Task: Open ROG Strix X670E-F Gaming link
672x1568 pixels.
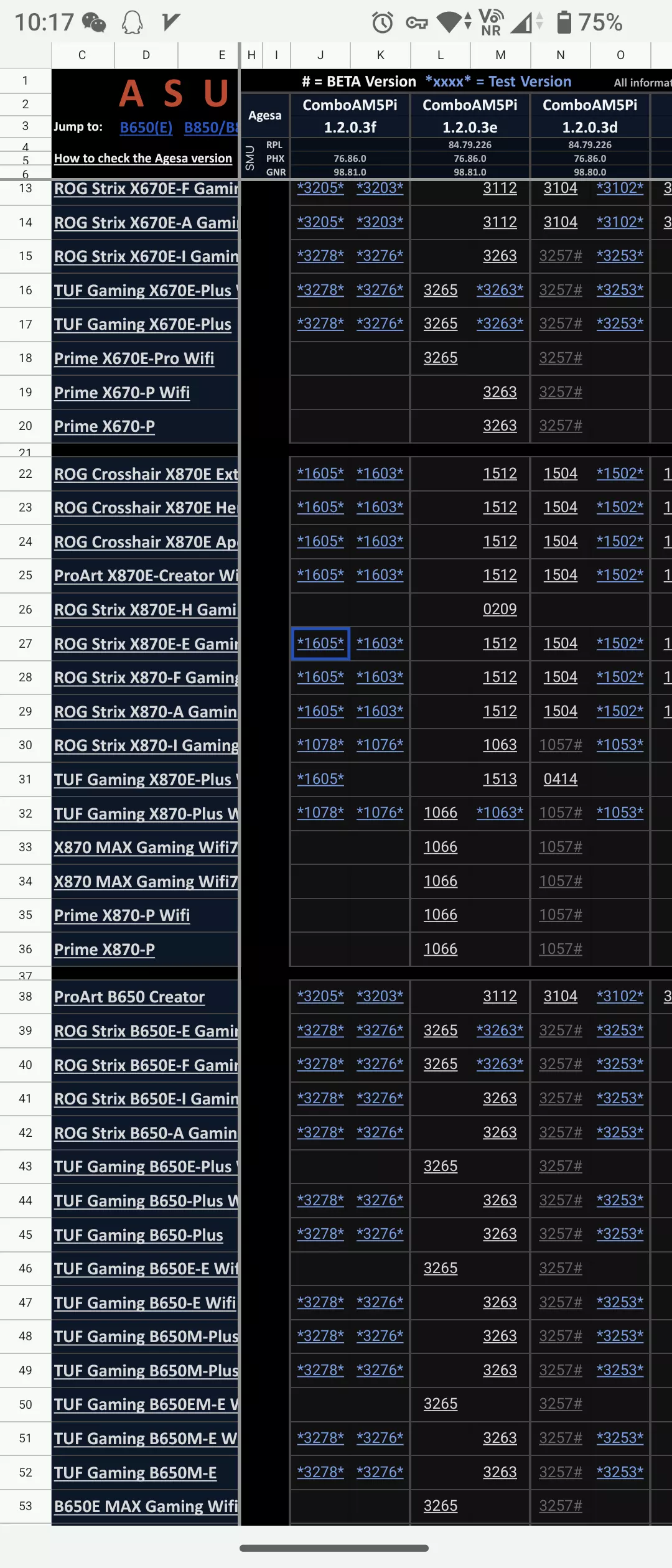Action: [x=146, y=189]
